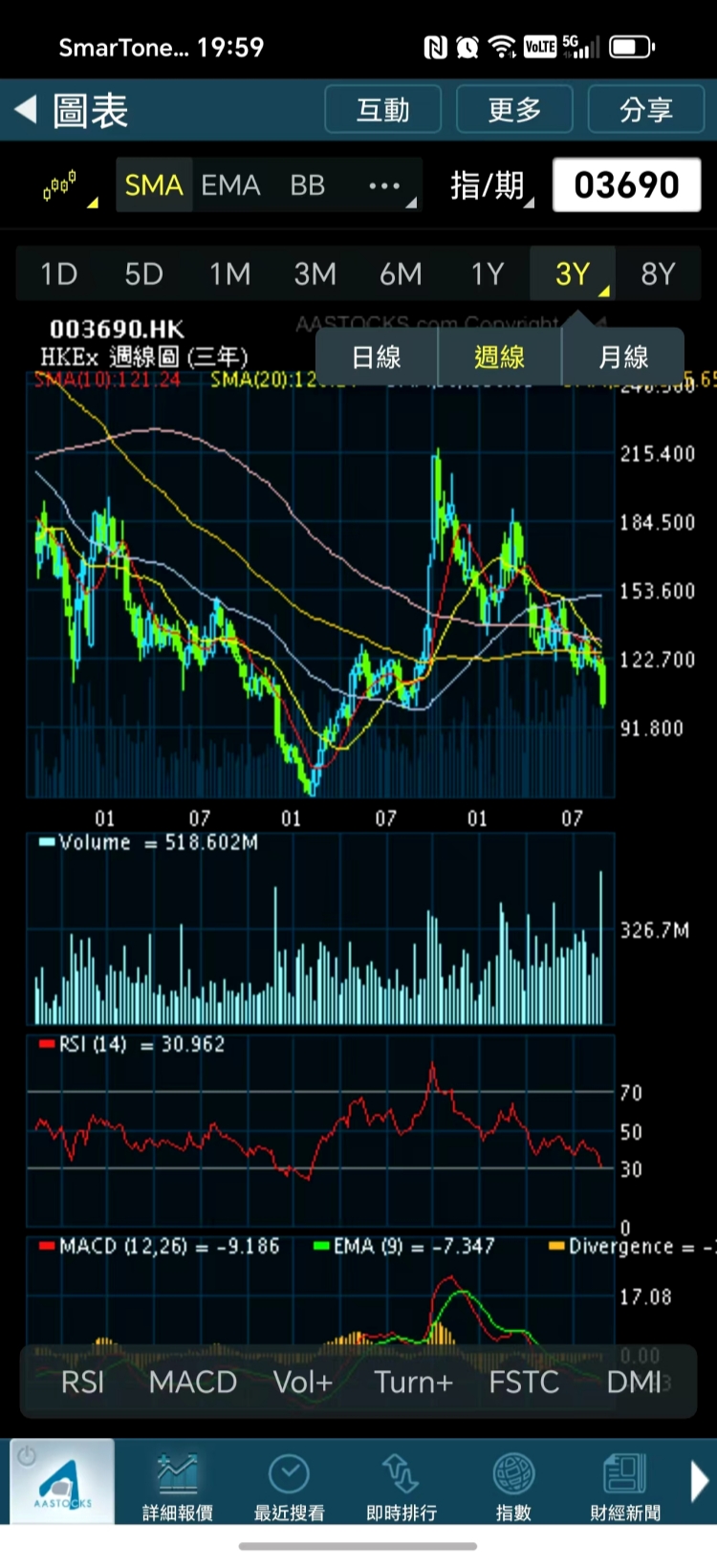Select 日線 daily interval
The width and height of the screenshot is (717, 1568).
[x=376, y=358]
